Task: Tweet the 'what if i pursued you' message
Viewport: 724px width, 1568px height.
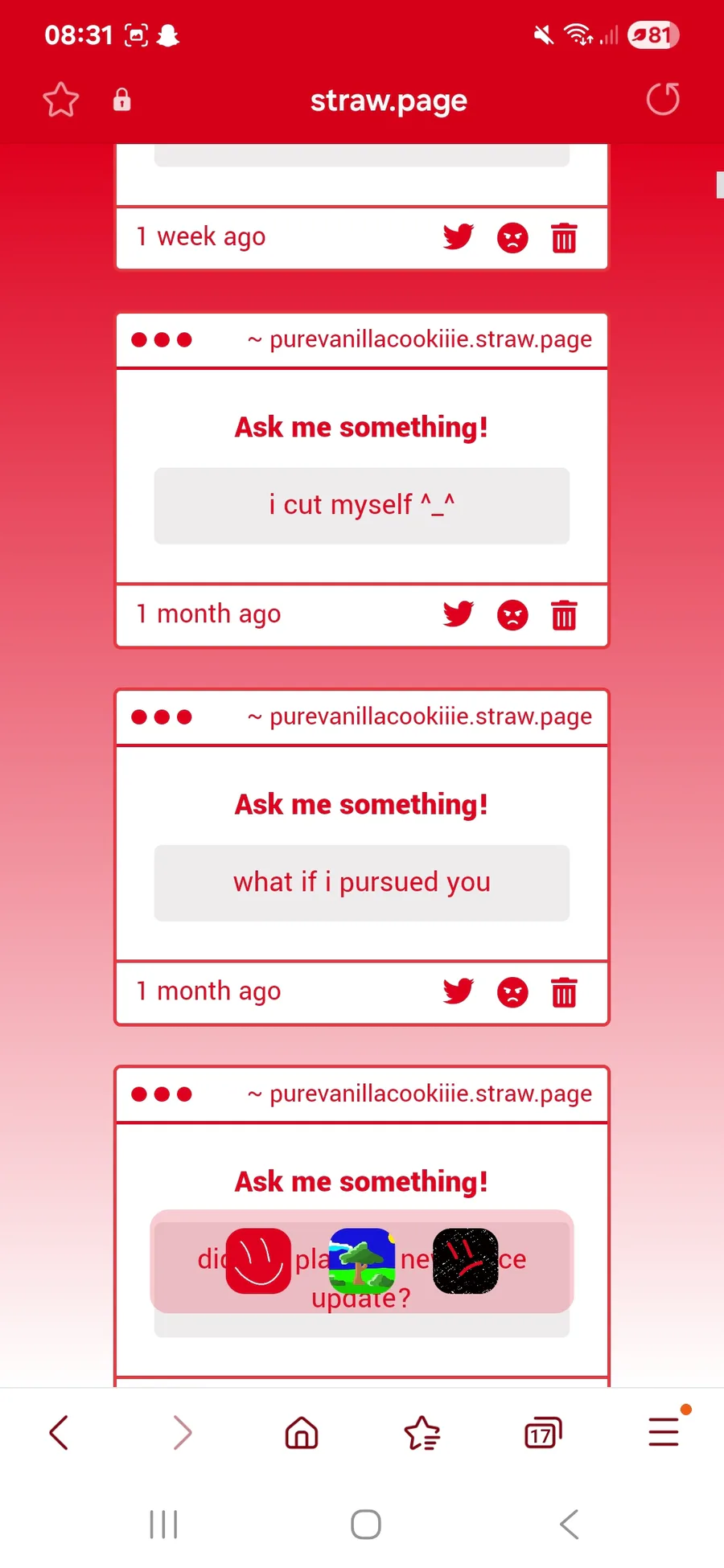Action: tap(459, 991)
